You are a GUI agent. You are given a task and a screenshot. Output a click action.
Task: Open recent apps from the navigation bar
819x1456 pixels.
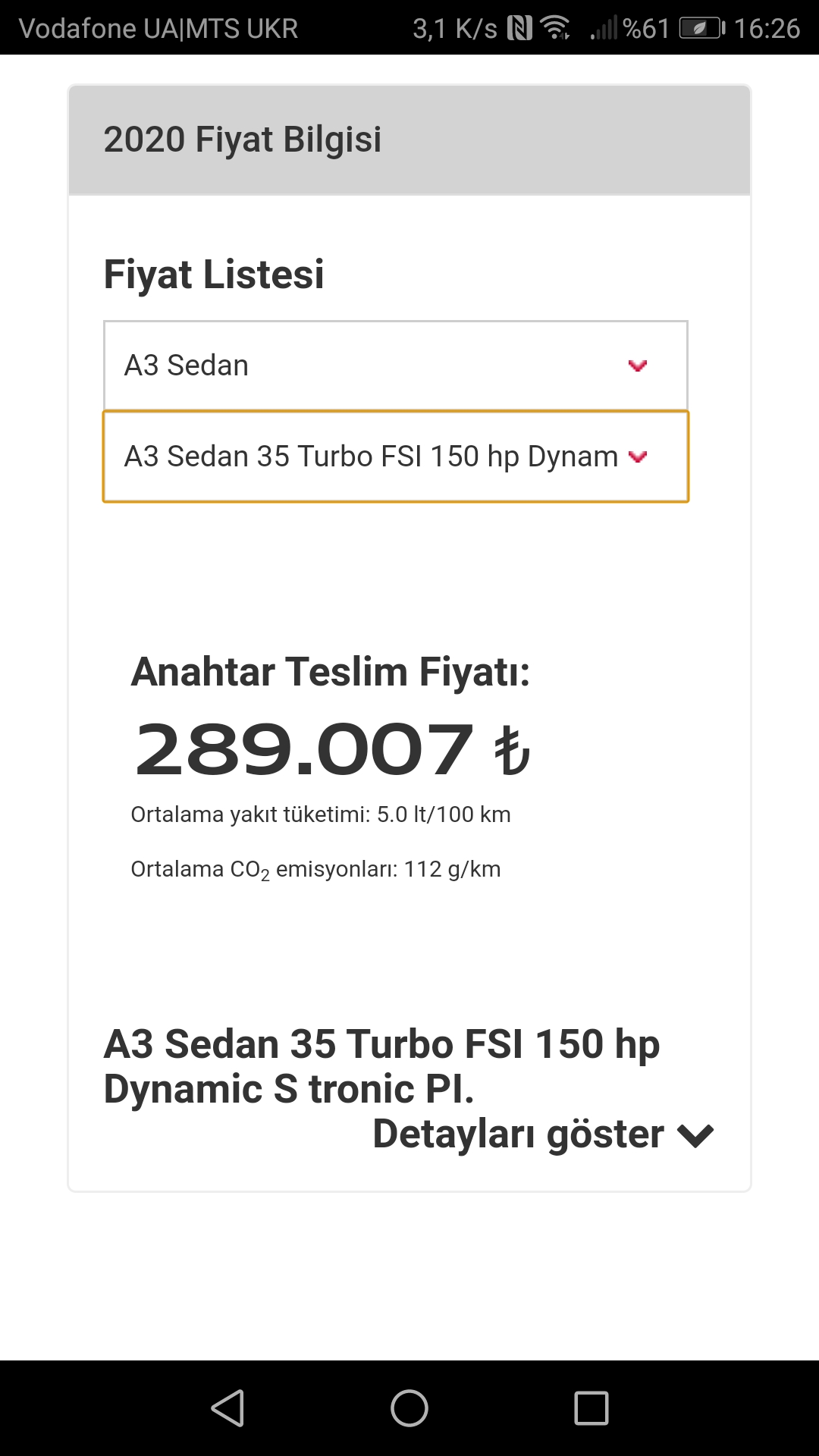pyautogui.click(x=591, y=1408)
